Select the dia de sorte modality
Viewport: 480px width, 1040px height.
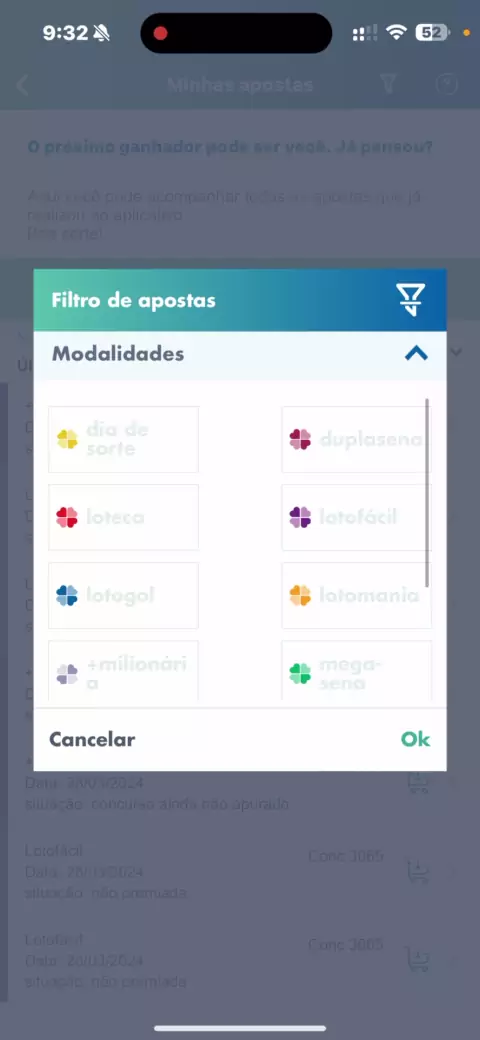(x=123, y=439)
